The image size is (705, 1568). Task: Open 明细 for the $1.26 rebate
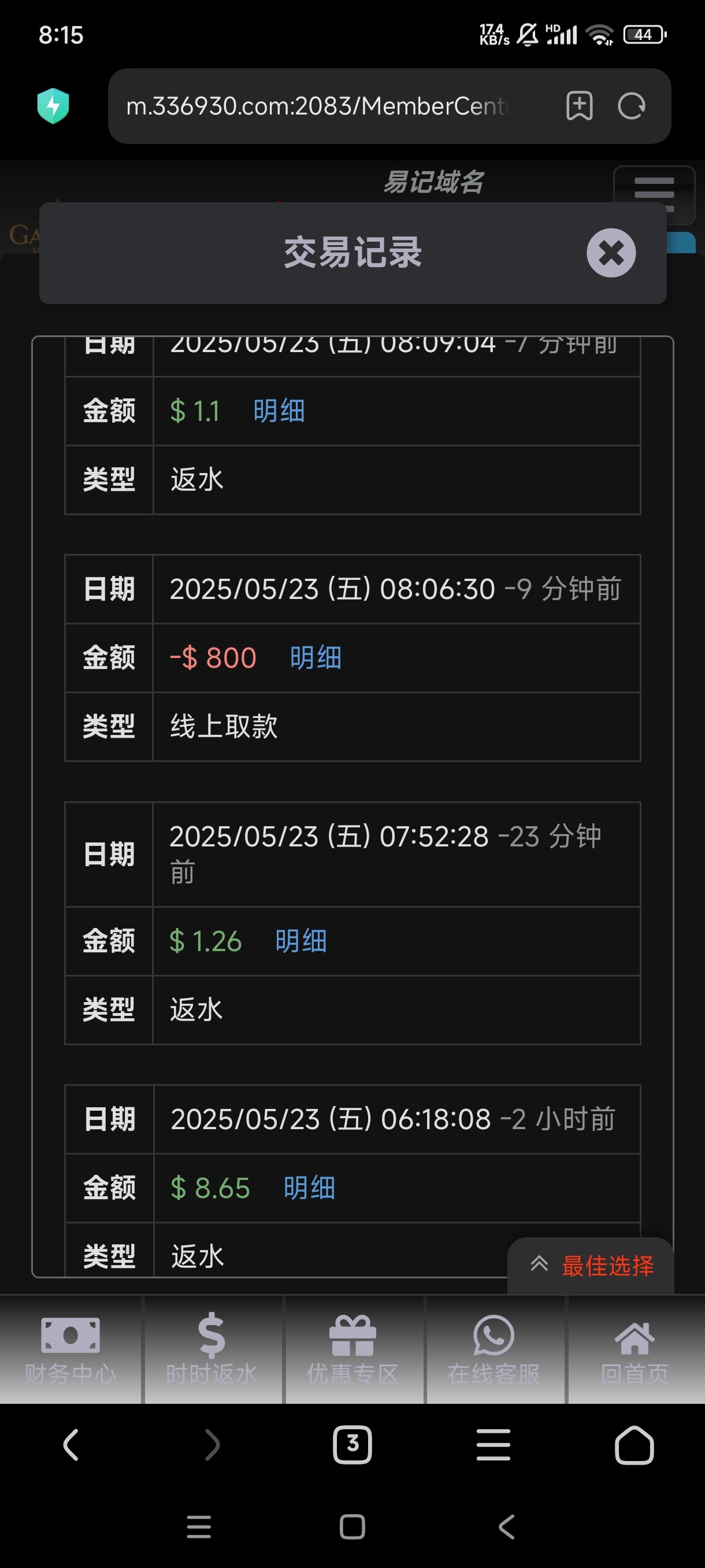point(300,941)
